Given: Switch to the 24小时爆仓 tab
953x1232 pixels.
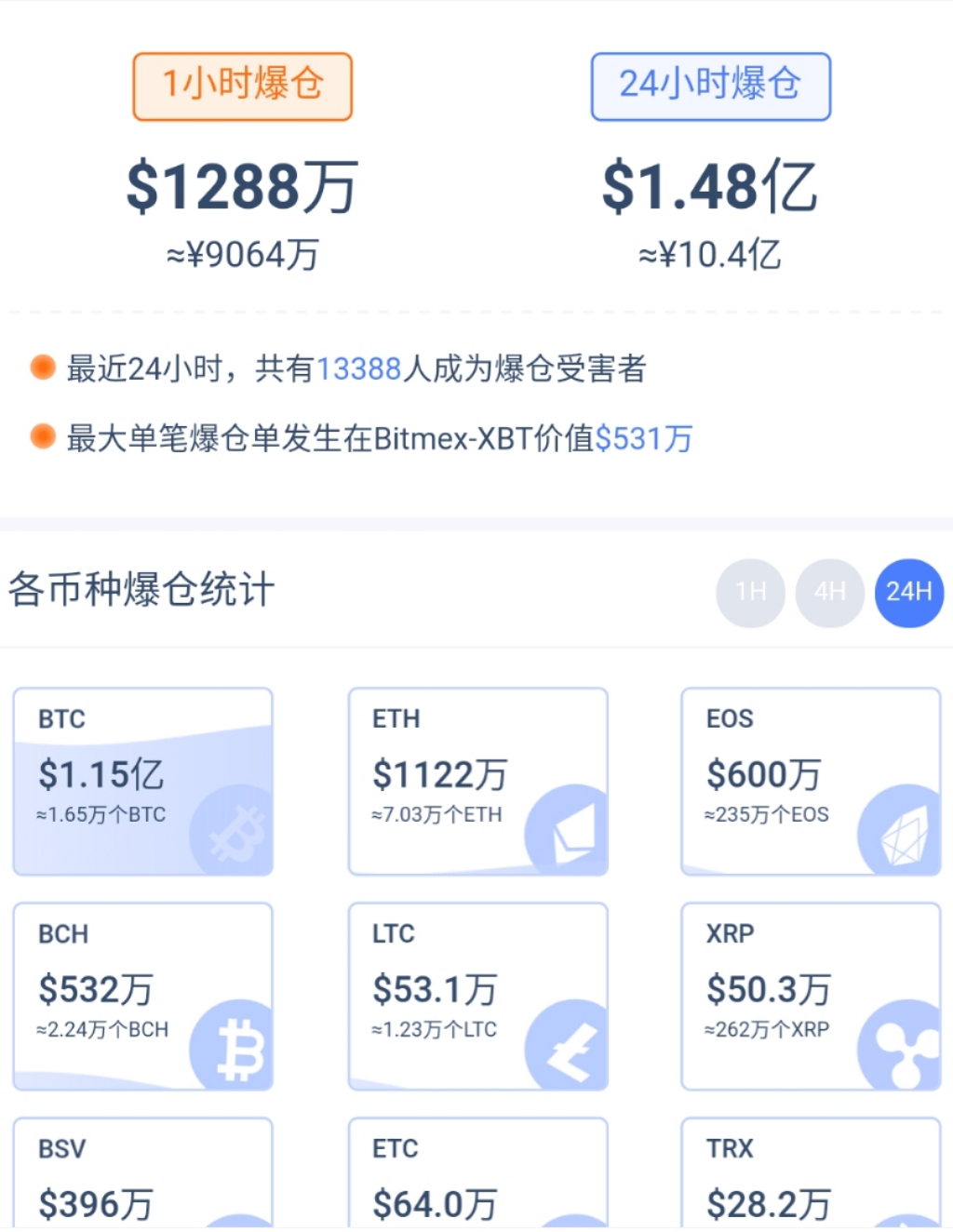Looking at the screenshot, I should click(x=710, y=86).
